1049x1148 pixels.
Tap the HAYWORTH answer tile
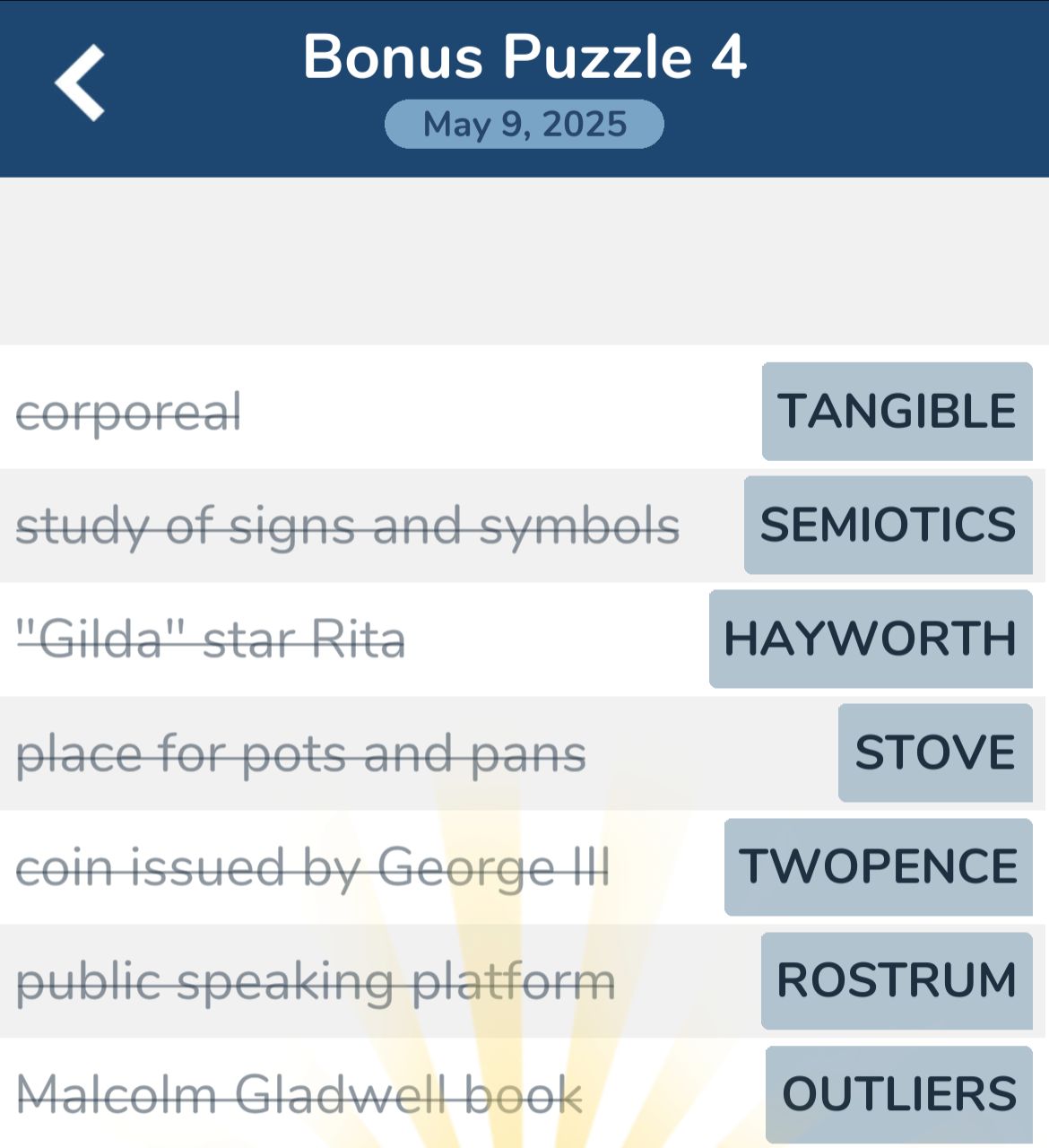pyautogui.click(x=871, y=639)
